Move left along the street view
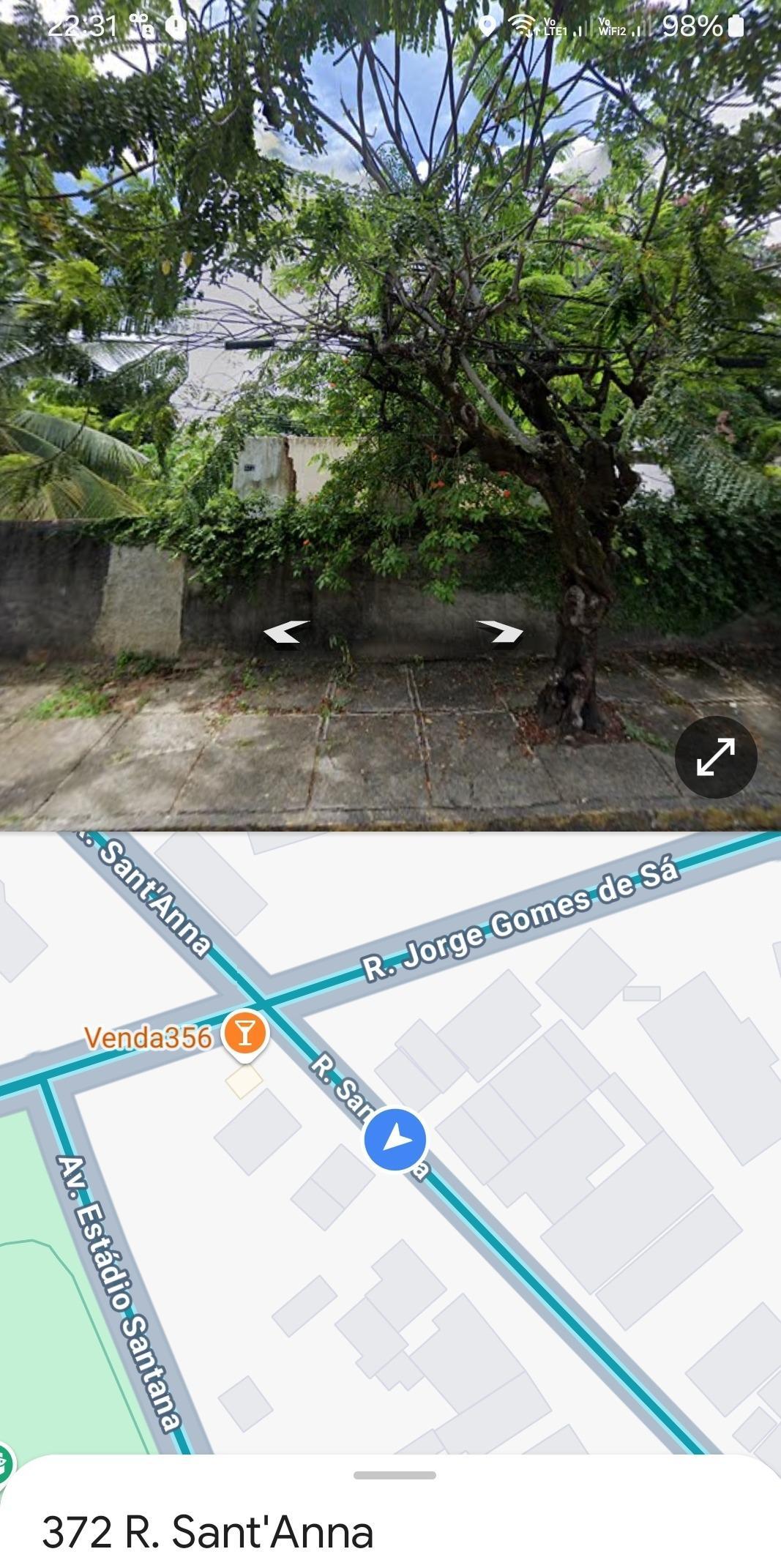This screenshot has height=1568, width=781. click(x=285, y=632)
